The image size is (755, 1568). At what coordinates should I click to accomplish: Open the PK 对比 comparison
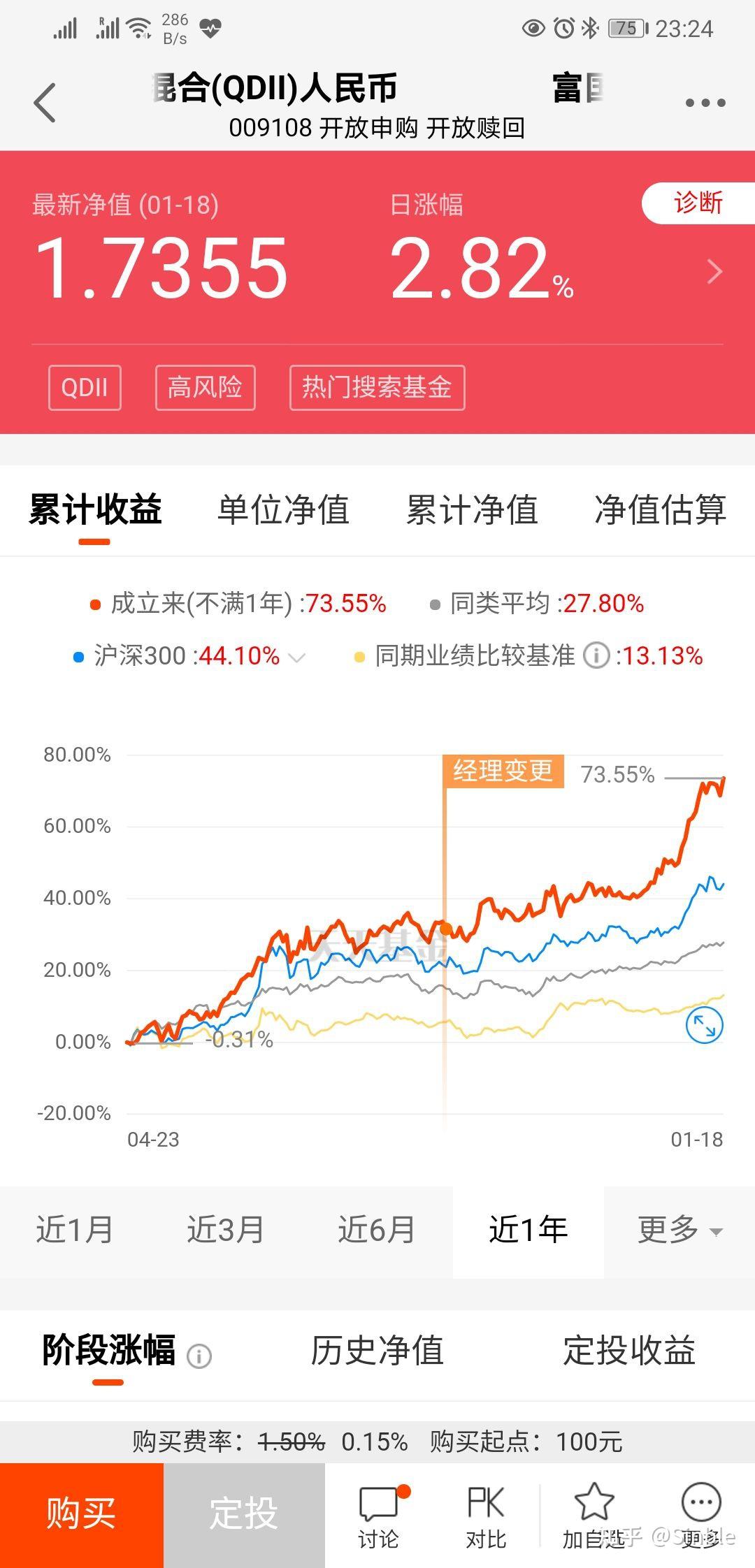486,1515
